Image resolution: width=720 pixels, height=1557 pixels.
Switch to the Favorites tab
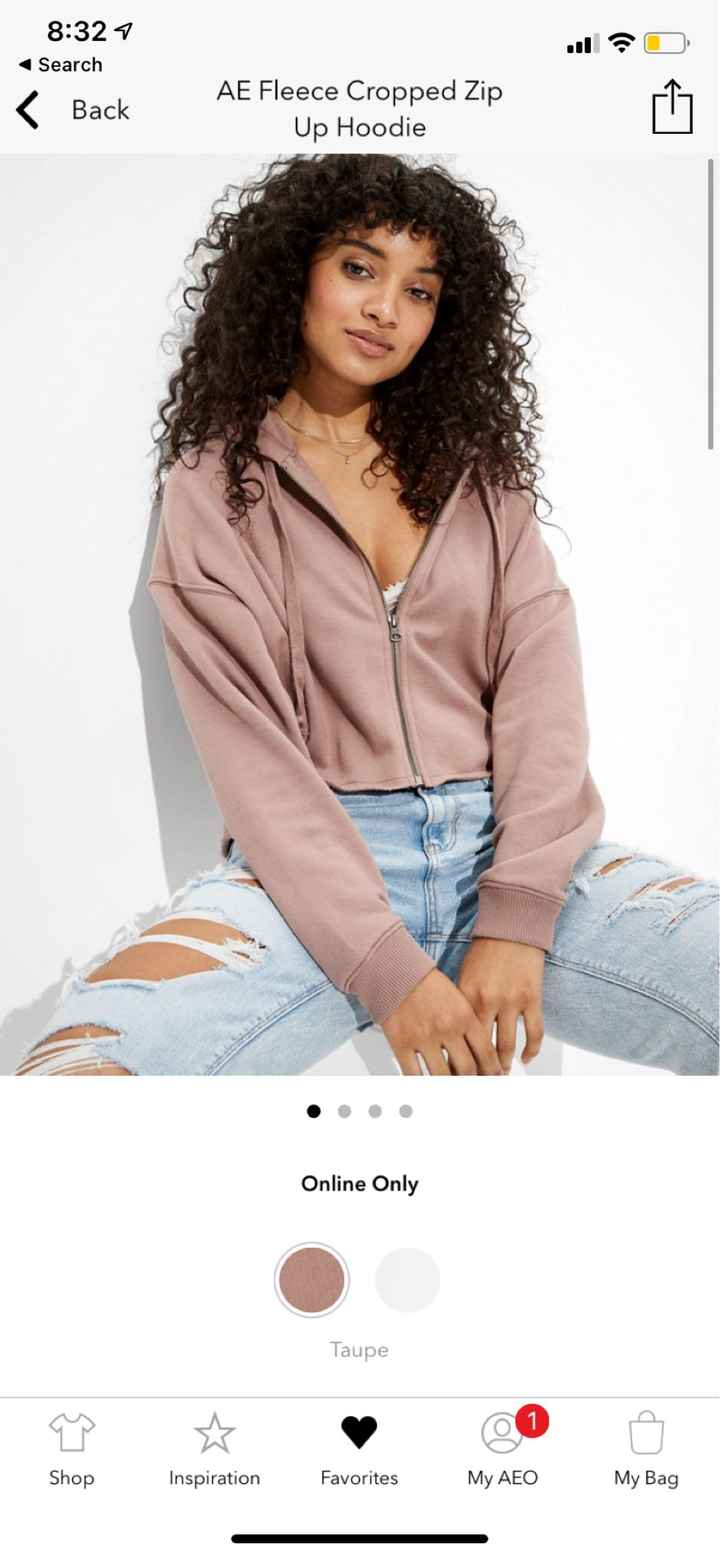359,1450
